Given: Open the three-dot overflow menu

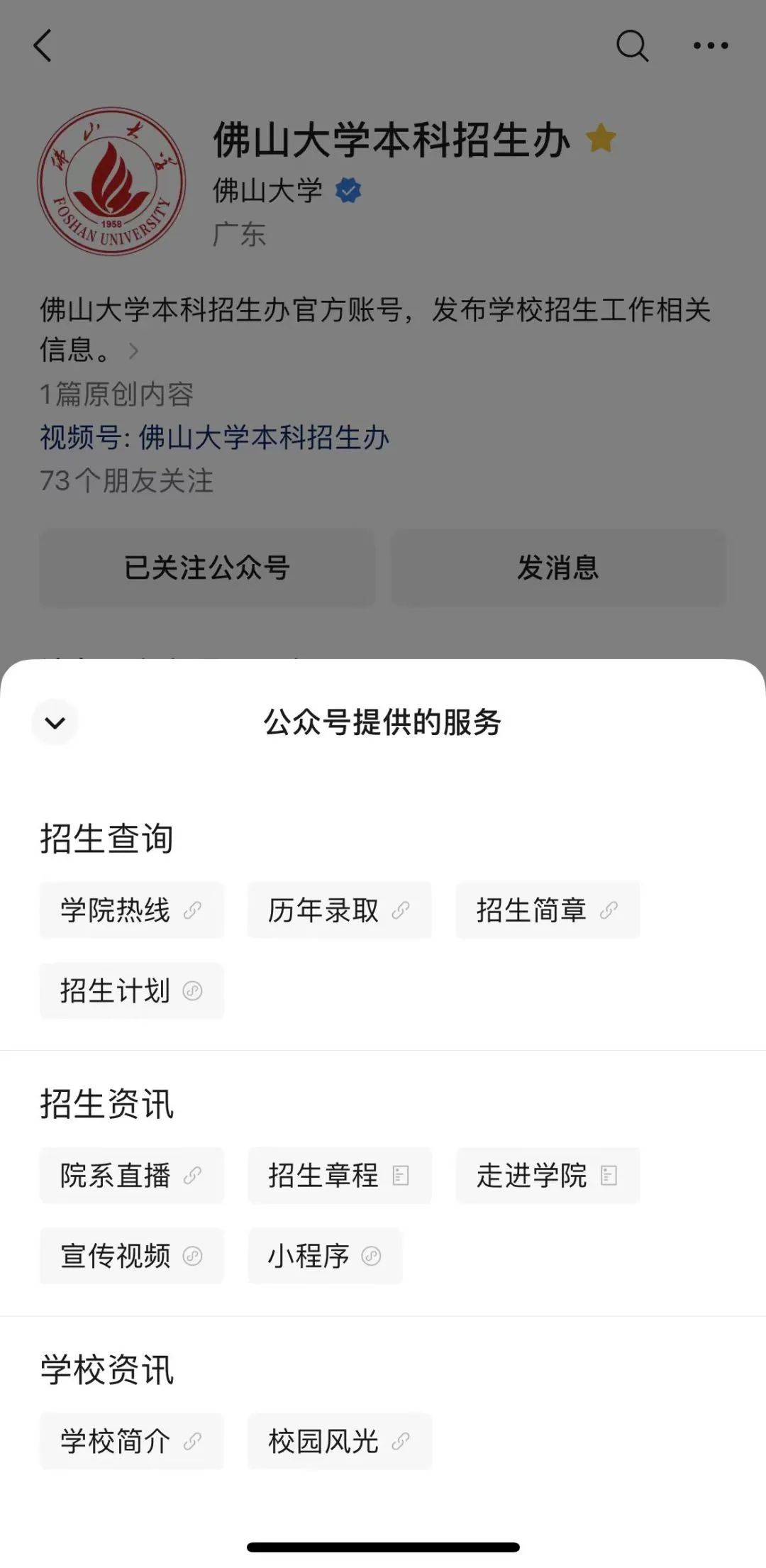Looking at the screenshot, I should [710, 46].
